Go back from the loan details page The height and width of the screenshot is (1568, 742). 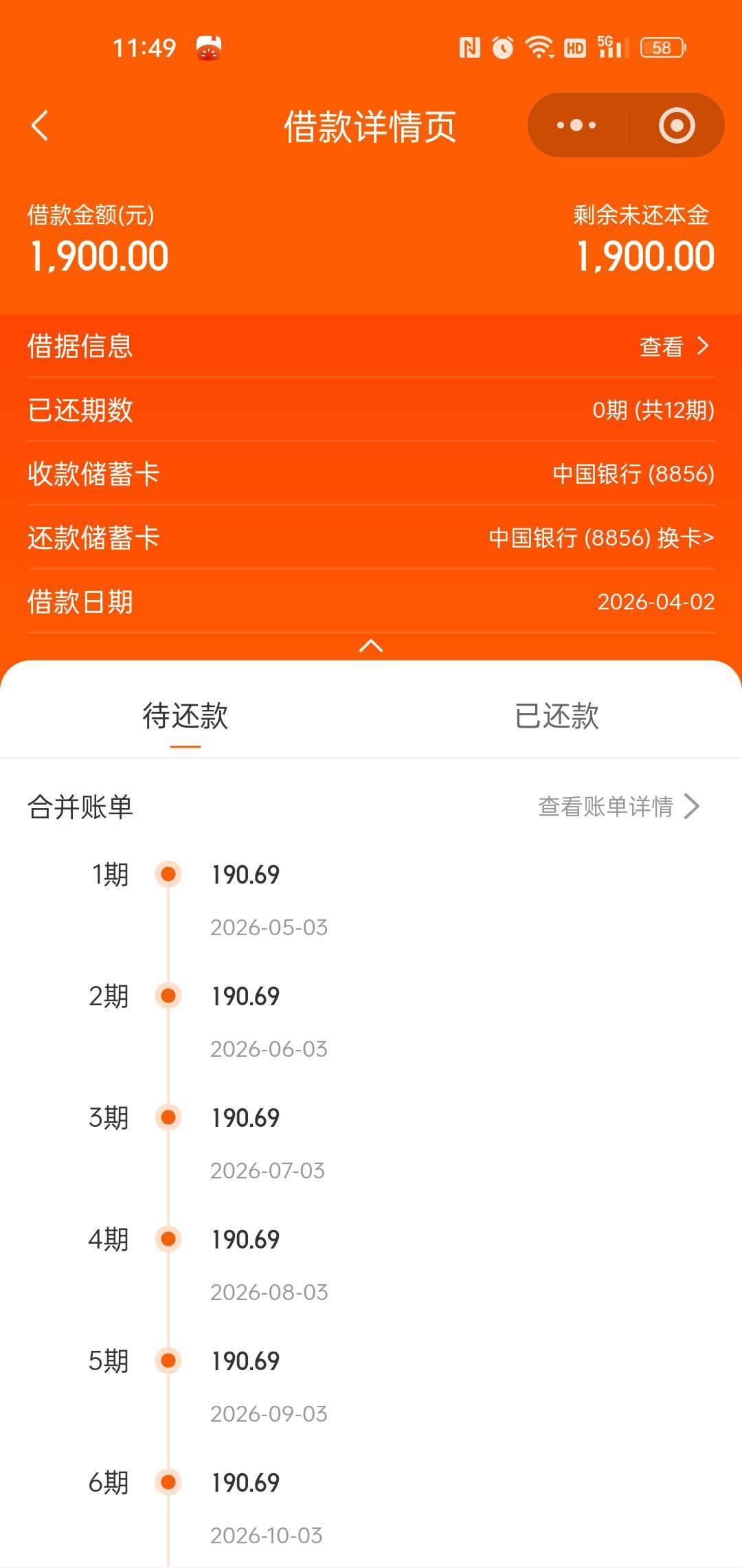pyautogui.click(x=40, y=126)
